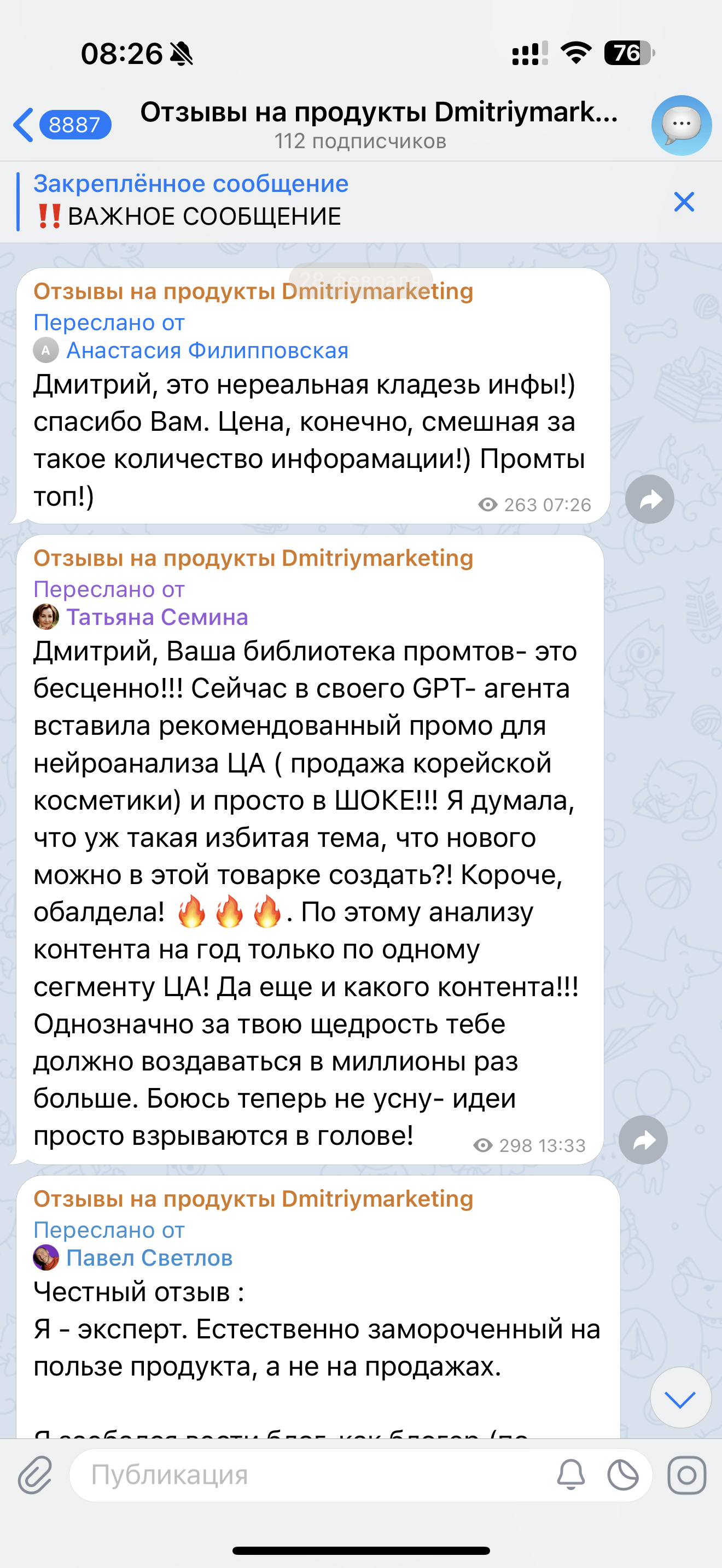Record a video message
Screen dimensions: 722x1568
pos(686,1476)
